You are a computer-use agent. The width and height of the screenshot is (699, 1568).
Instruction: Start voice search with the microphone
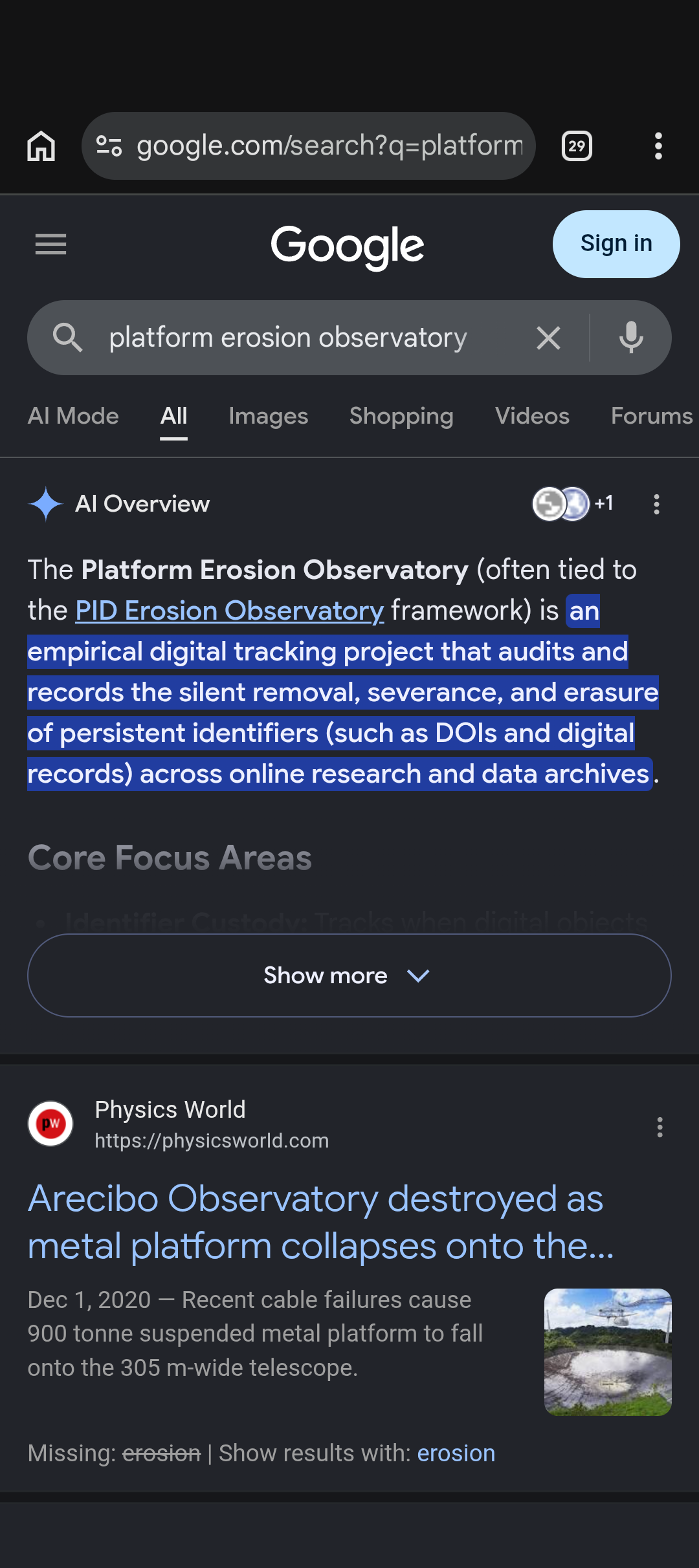click(x=631, y=338)
